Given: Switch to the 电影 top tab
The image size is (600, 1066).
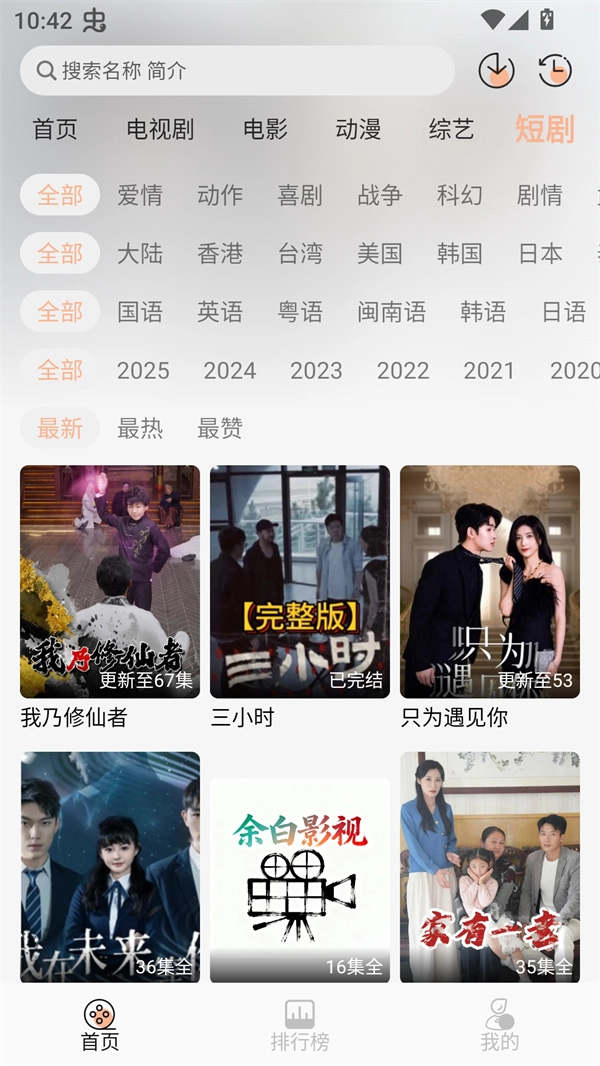Looking at the screenshot, I should [265, 129].
